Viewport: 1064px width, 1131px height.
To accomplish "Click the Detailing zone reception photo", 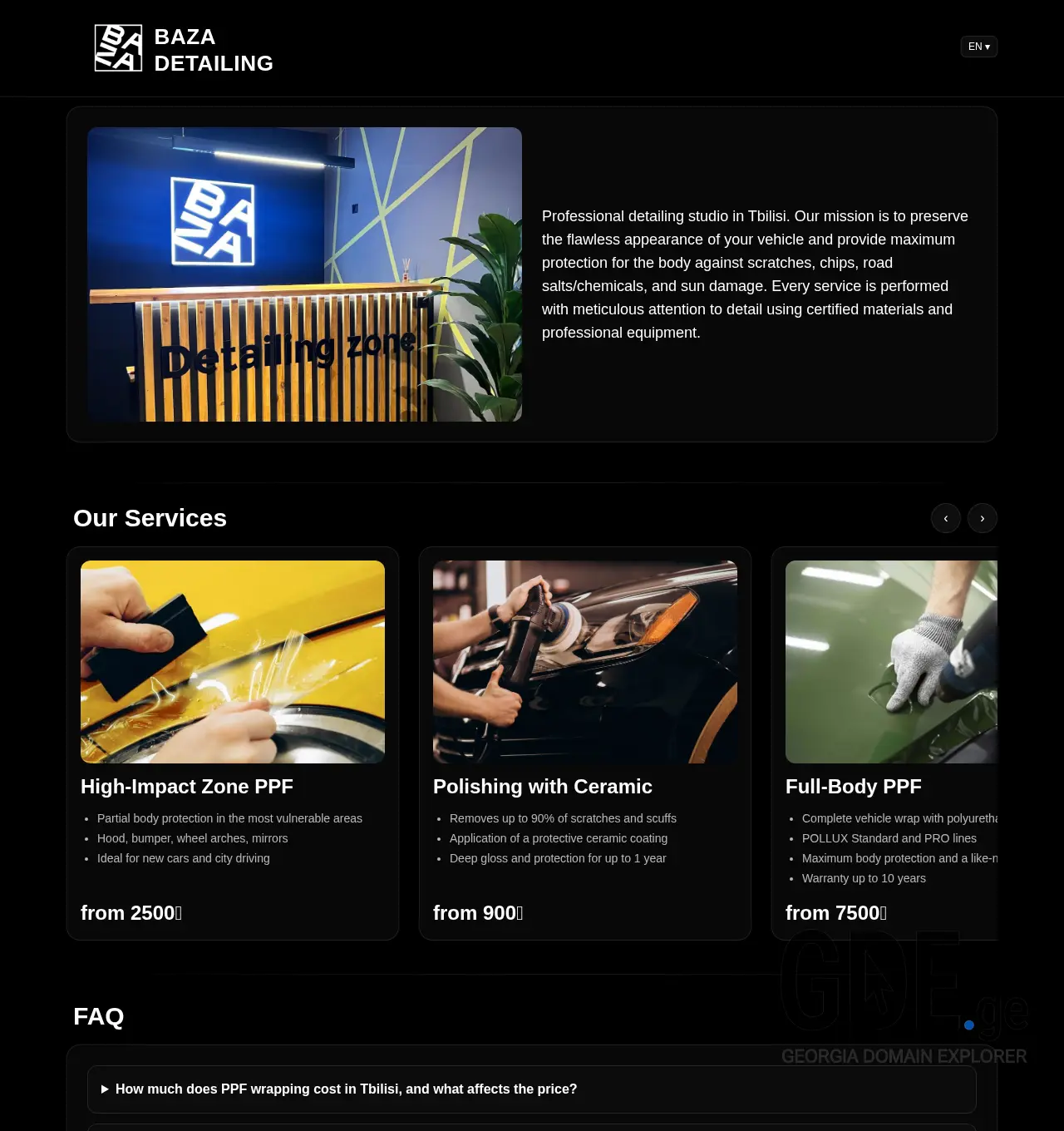I will click(x=305, y=274).
